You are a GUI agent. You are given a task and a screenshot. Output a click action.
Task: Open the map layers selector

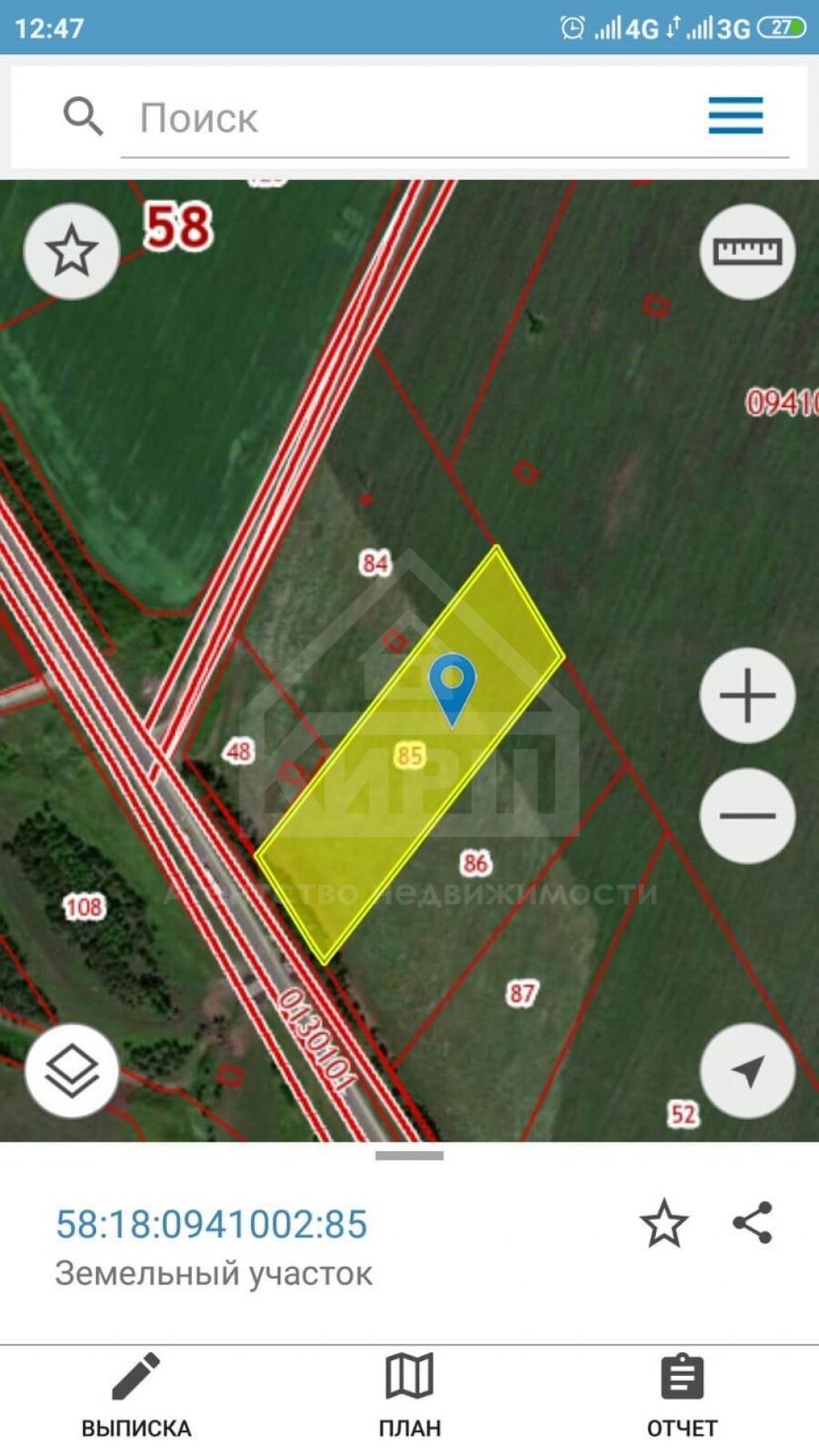[72, 1070]
